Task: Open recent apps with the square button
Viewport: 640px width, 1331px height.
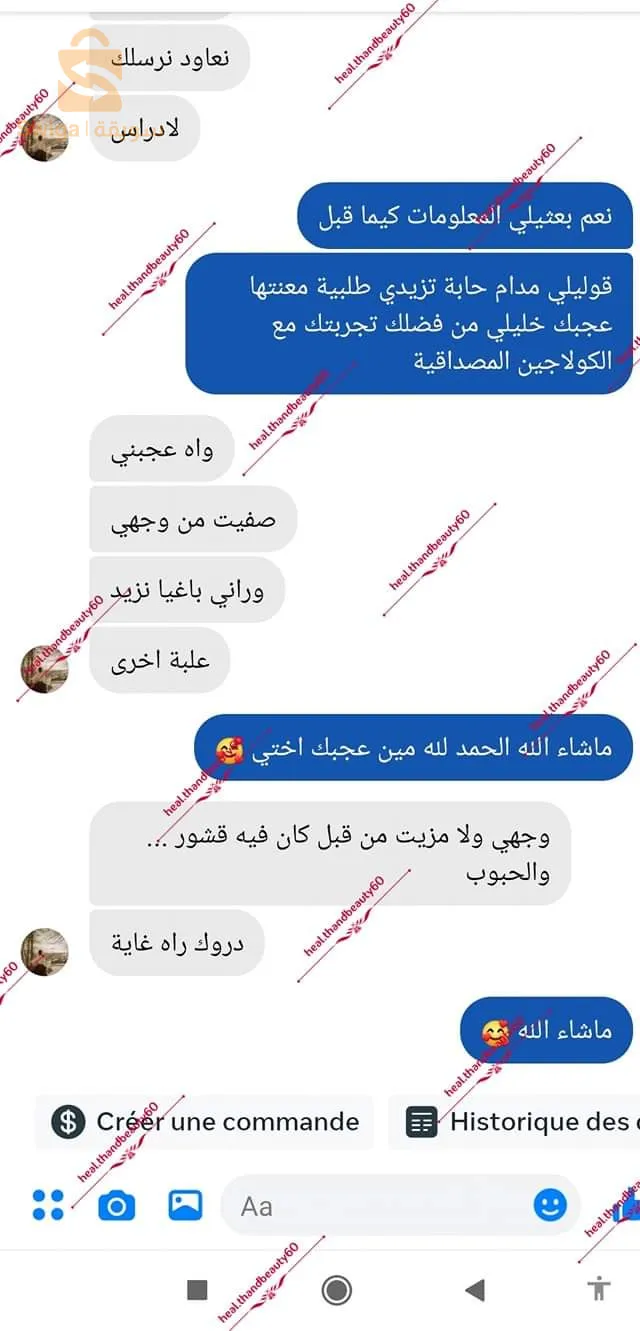Action: (197, 1290)
